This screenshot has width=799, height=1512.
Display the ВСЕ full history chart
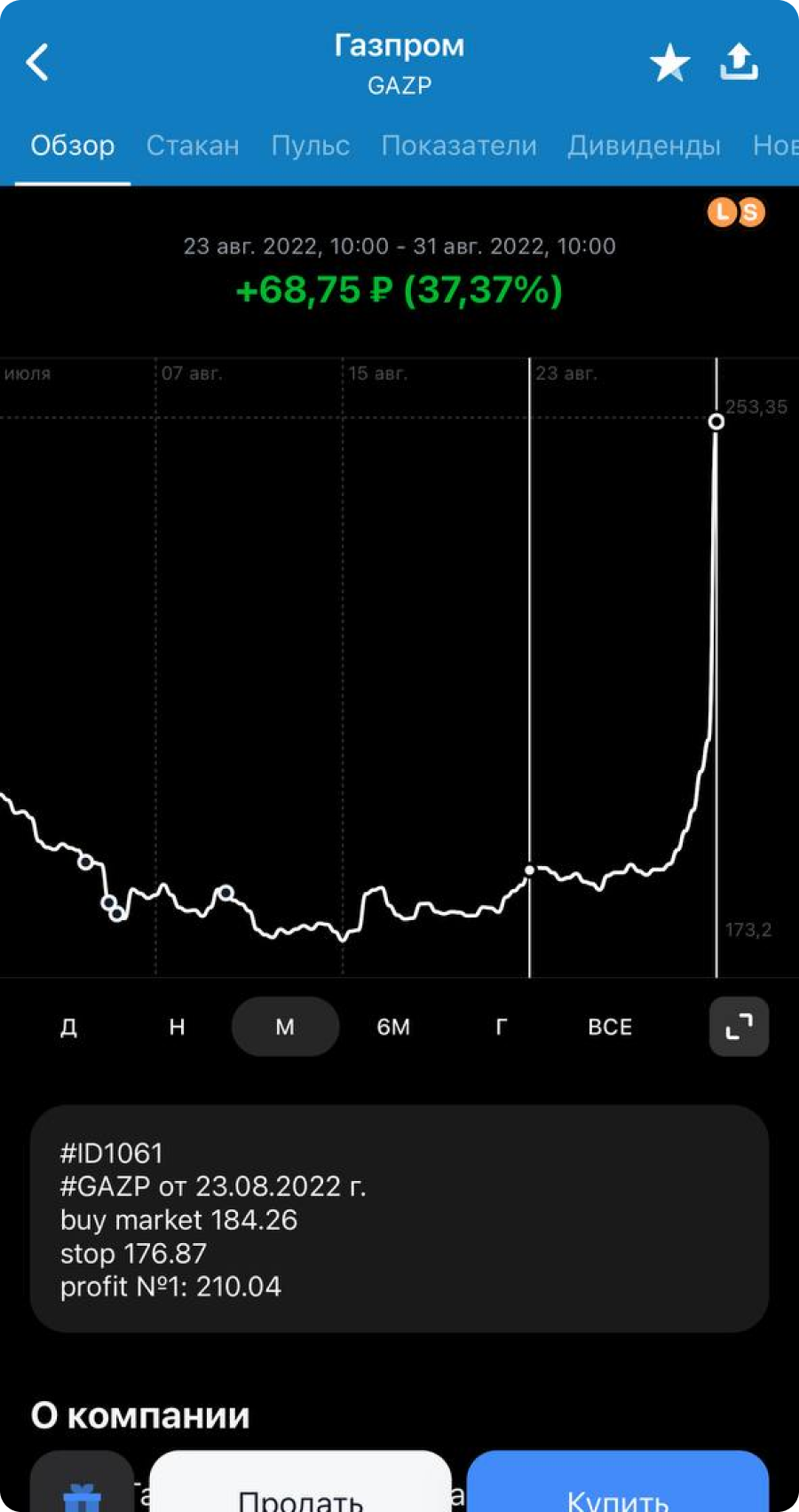[610, 1027]
